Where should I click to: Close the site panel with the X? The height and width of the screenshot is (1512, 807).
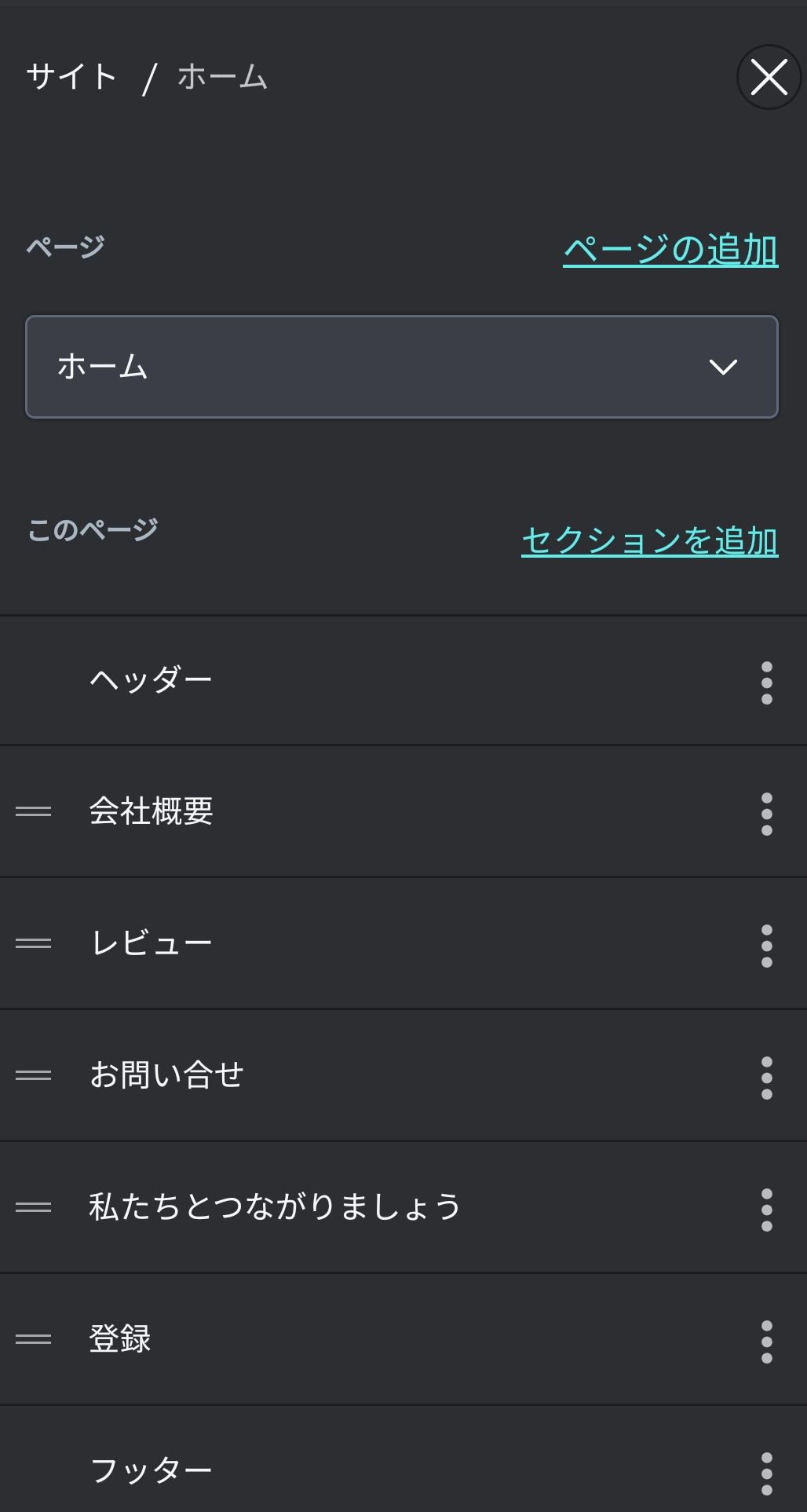(769, 77)
